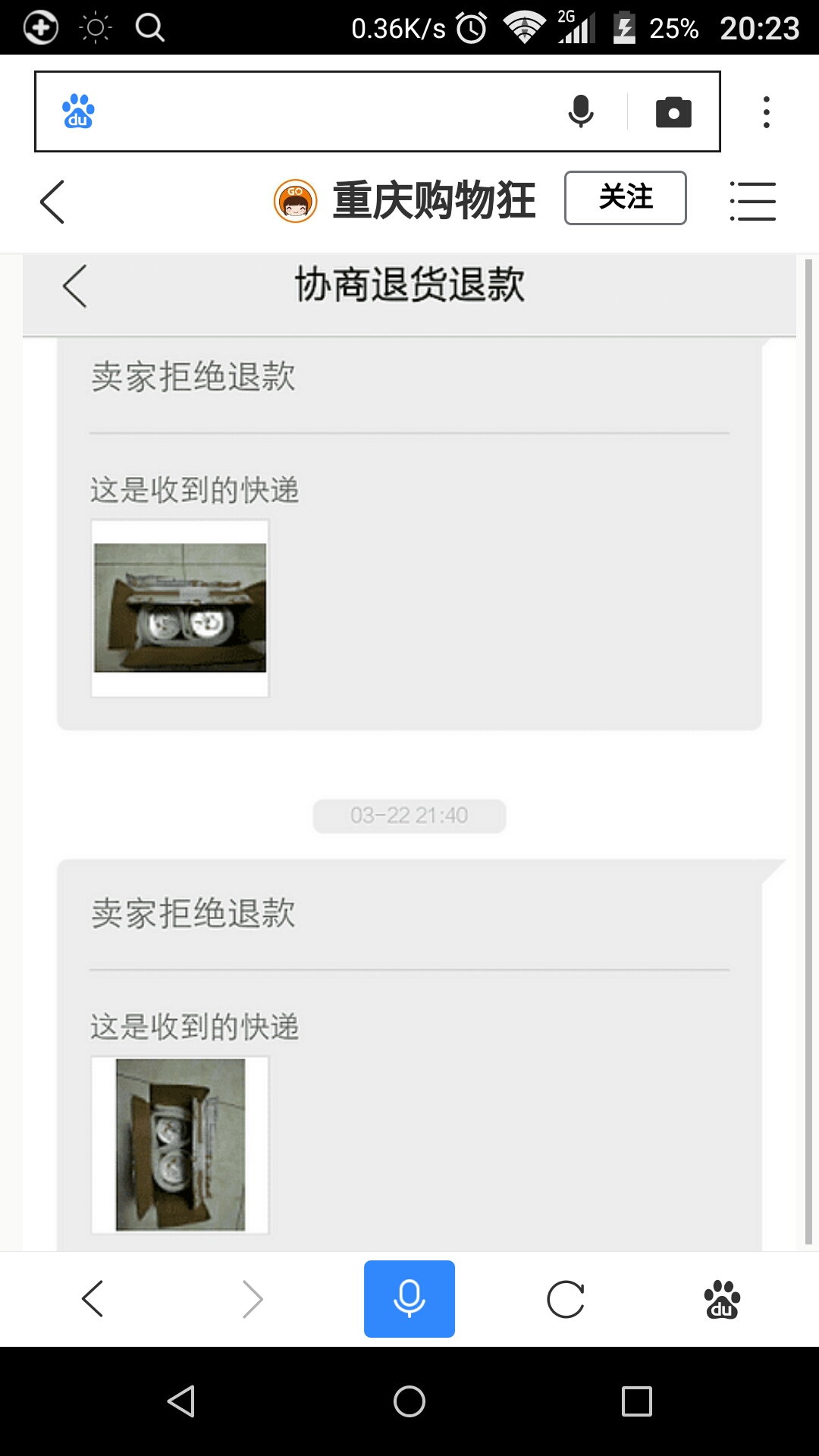Screen dimensions: 819x1456
Task: Open the three-dot overflow menu
Action: 766,111
